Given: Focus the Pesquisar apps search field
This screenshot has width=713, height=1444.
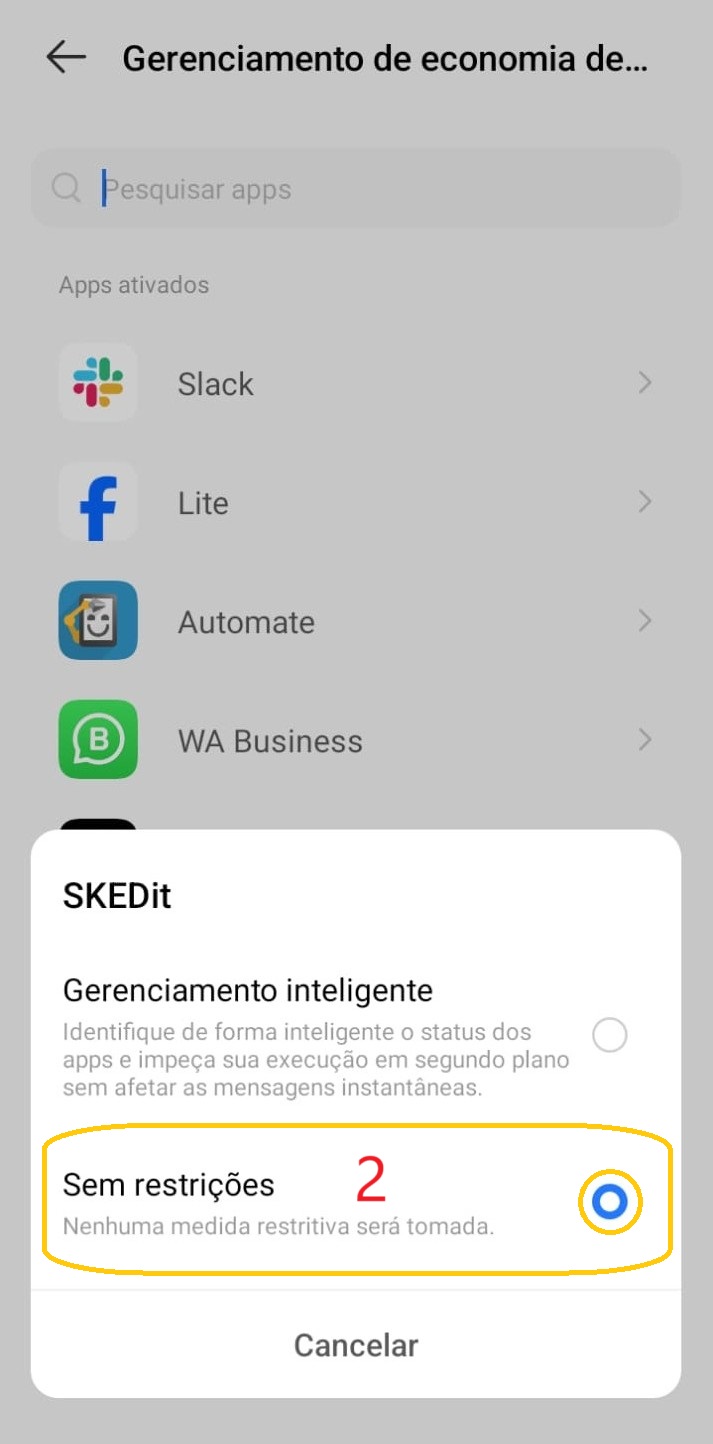Looking at the screenshot, I should tap(356, 189).
